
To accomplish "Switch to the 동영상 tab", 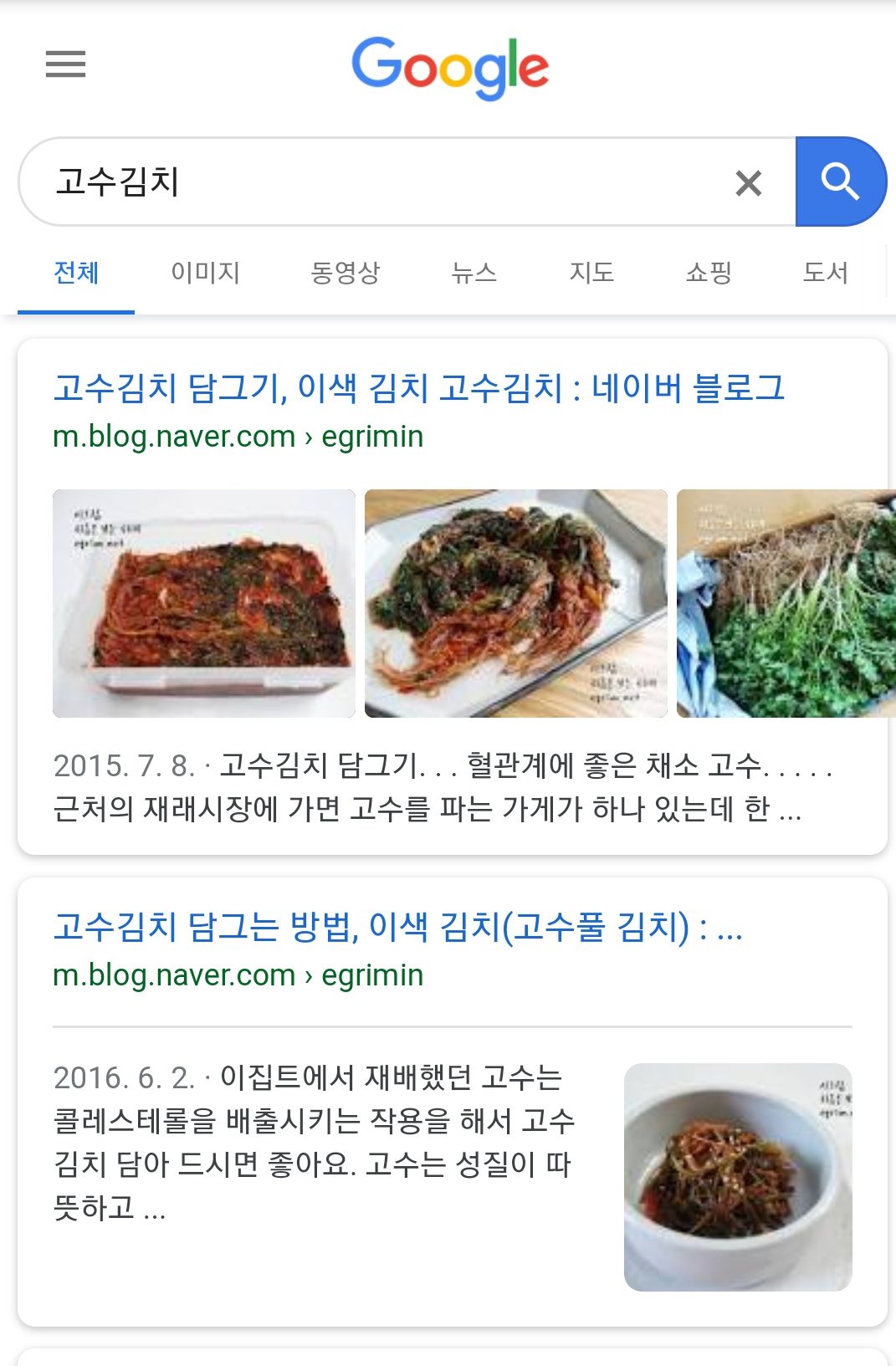I will 345,273.
